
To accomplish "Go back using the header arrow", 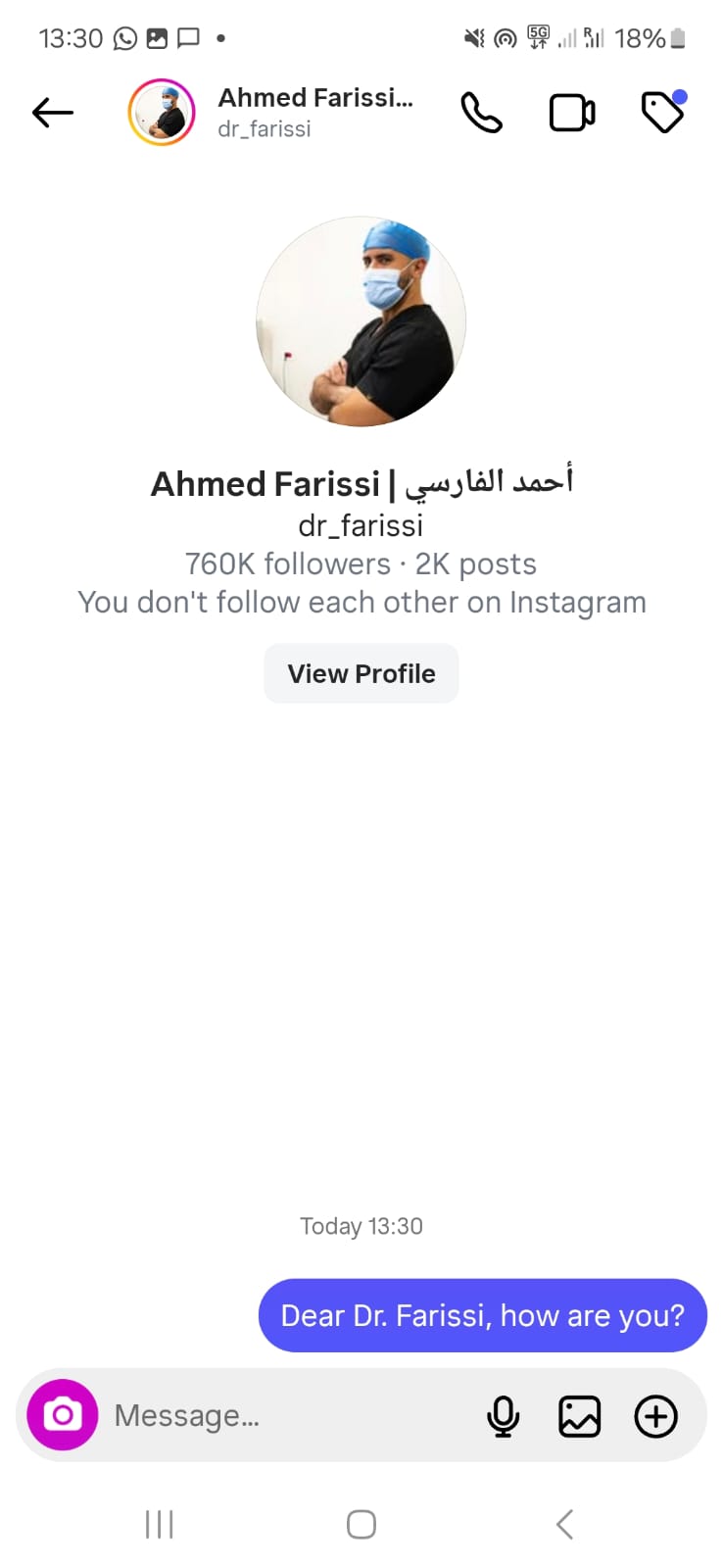I will 53,113.
